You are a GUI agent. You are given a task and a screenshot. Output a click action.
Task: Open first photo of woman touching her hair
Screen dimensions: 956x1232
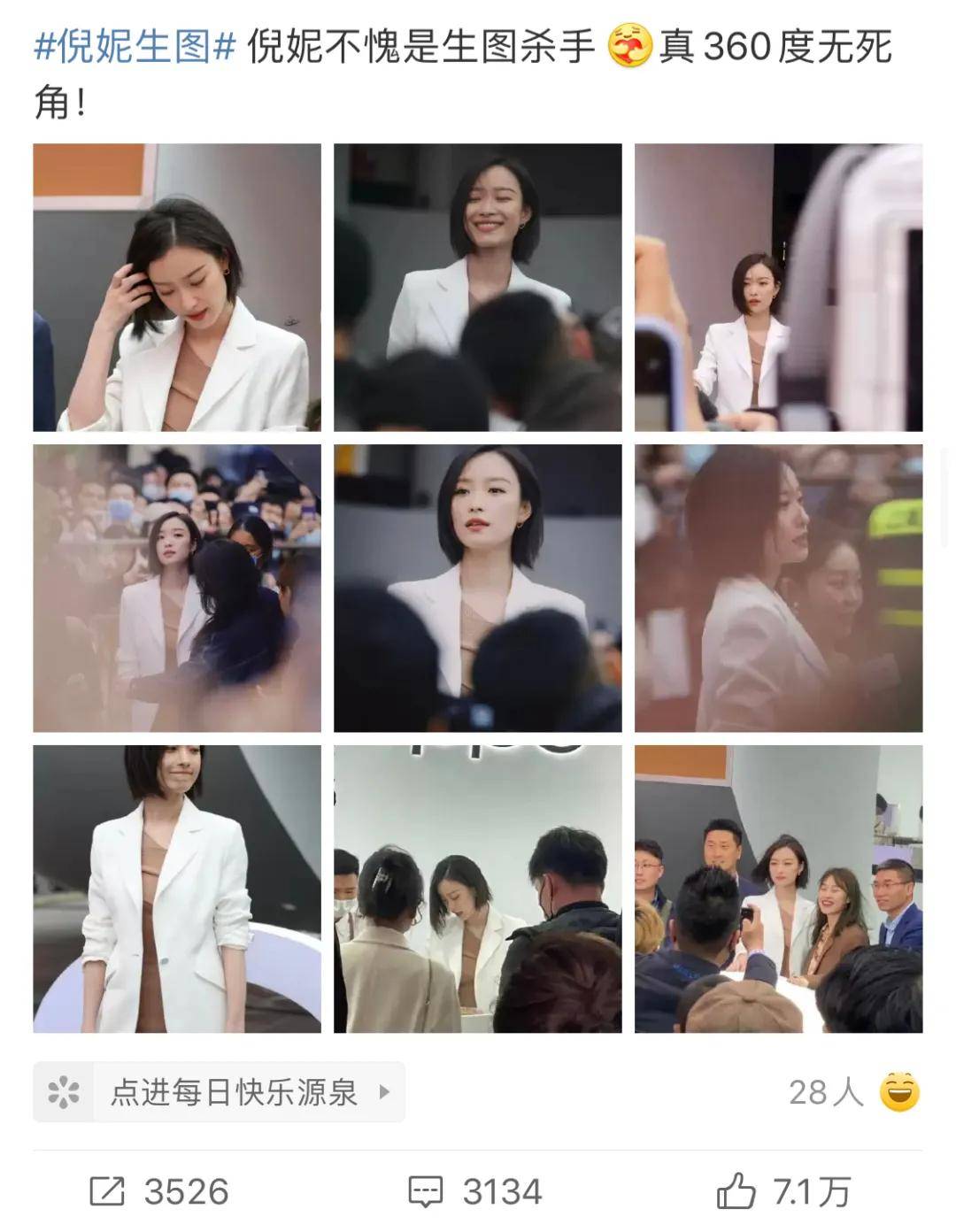pos(177,288)
